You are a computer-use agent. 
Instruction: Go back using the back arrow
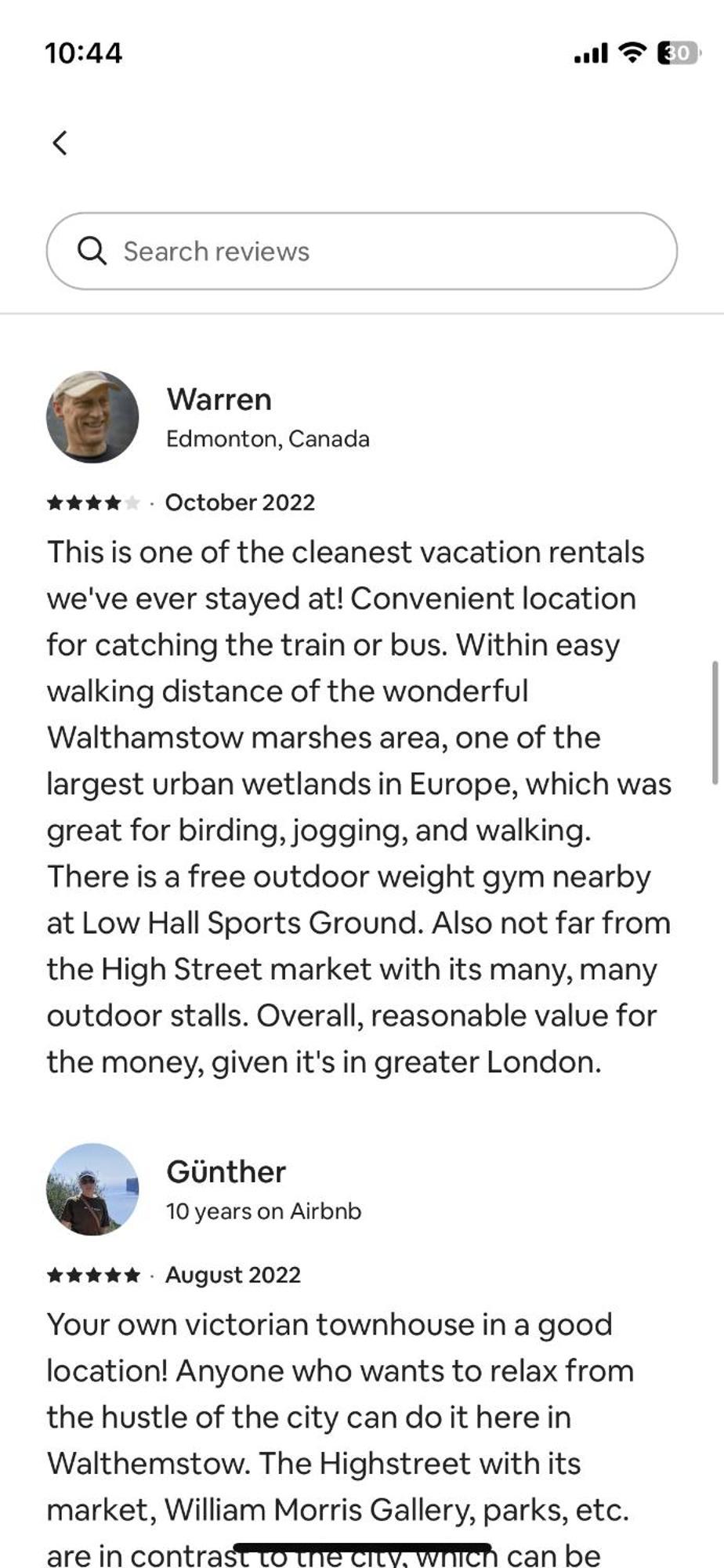(60, 143)
